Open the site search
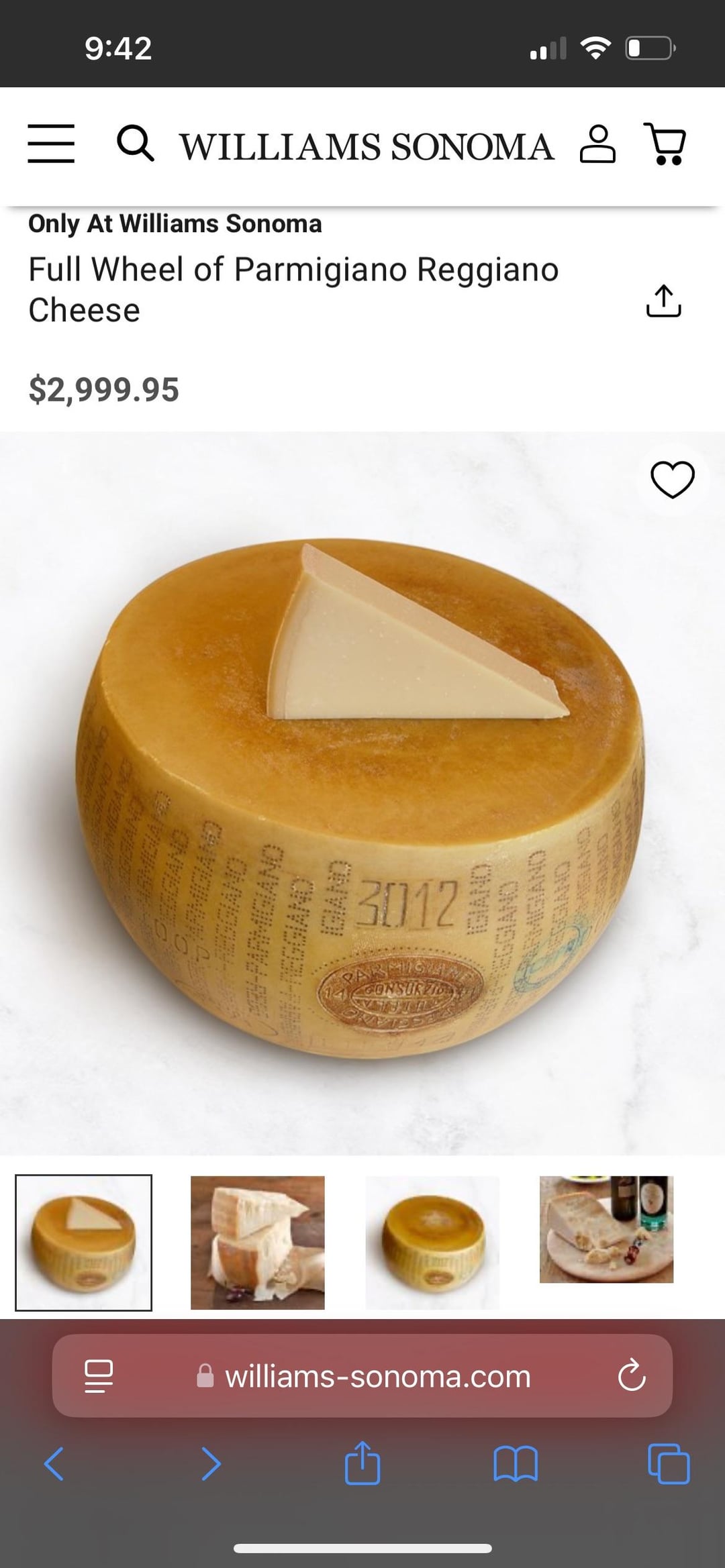The width and height of the screenshot is (725, 1568). pyautogui.click(x=135, y=144)
